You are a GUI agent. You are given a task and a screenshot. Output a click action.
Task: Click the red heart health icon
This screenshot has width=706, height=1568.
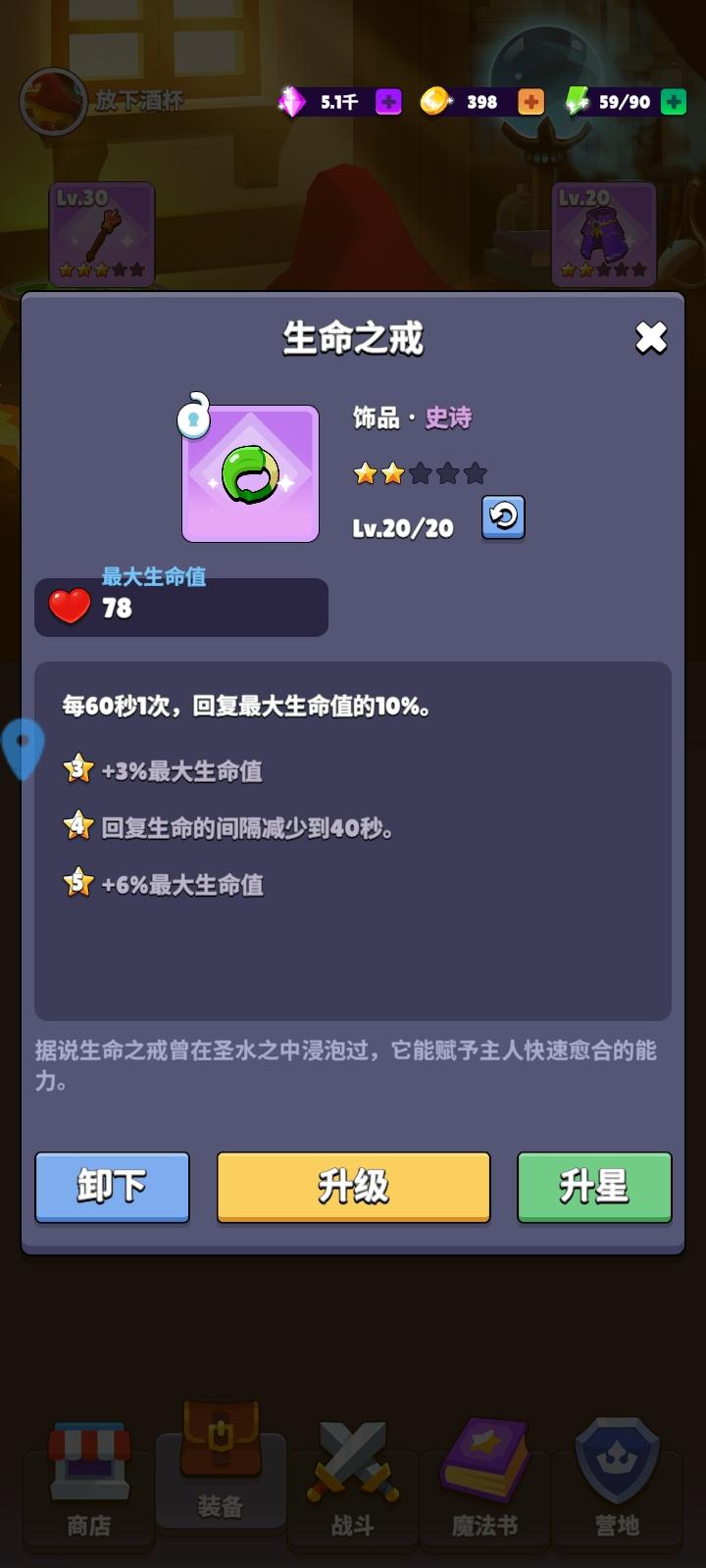67,608
